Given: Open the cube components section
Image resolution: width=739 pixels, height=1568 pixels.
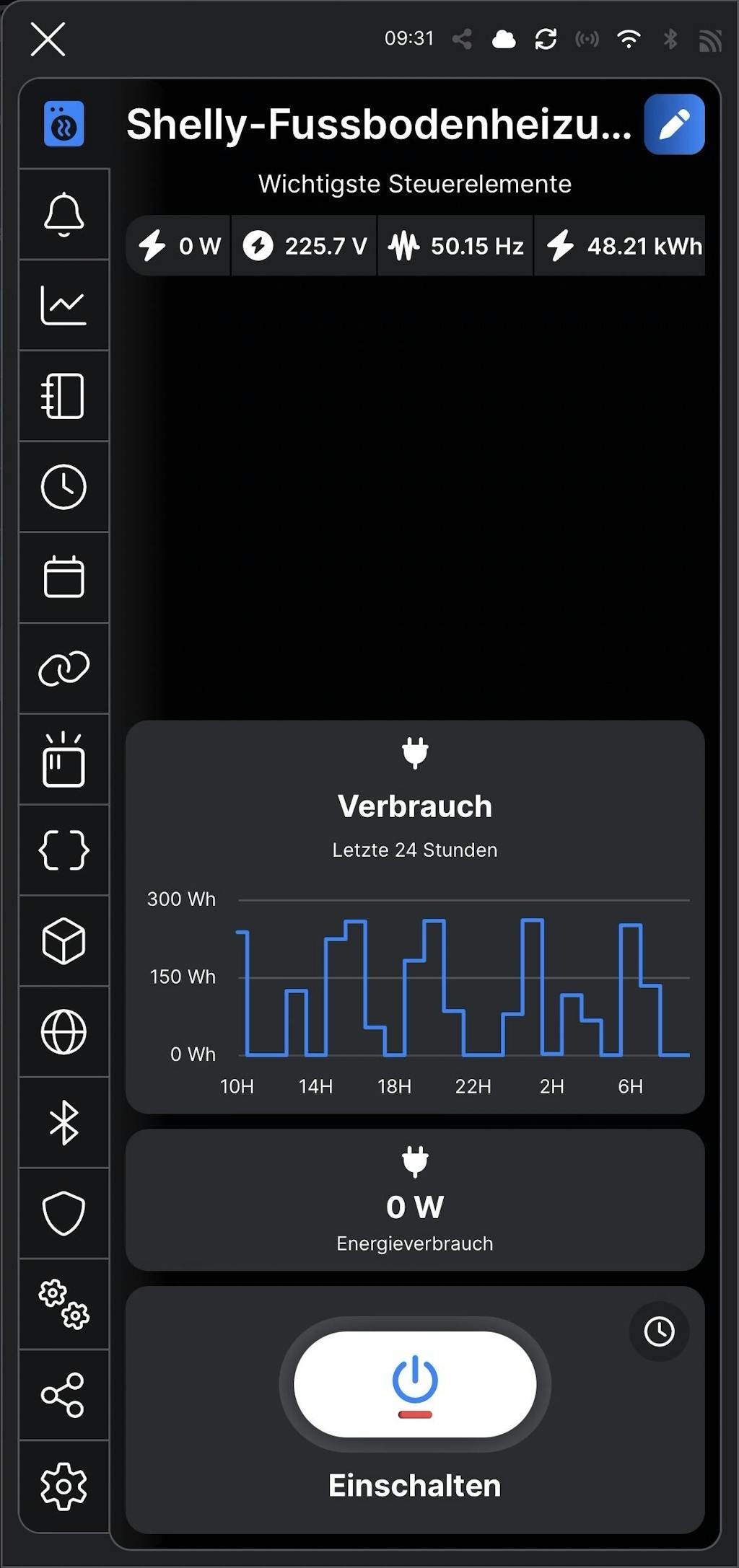Looking at the screenshot, I should pos(64,941).
